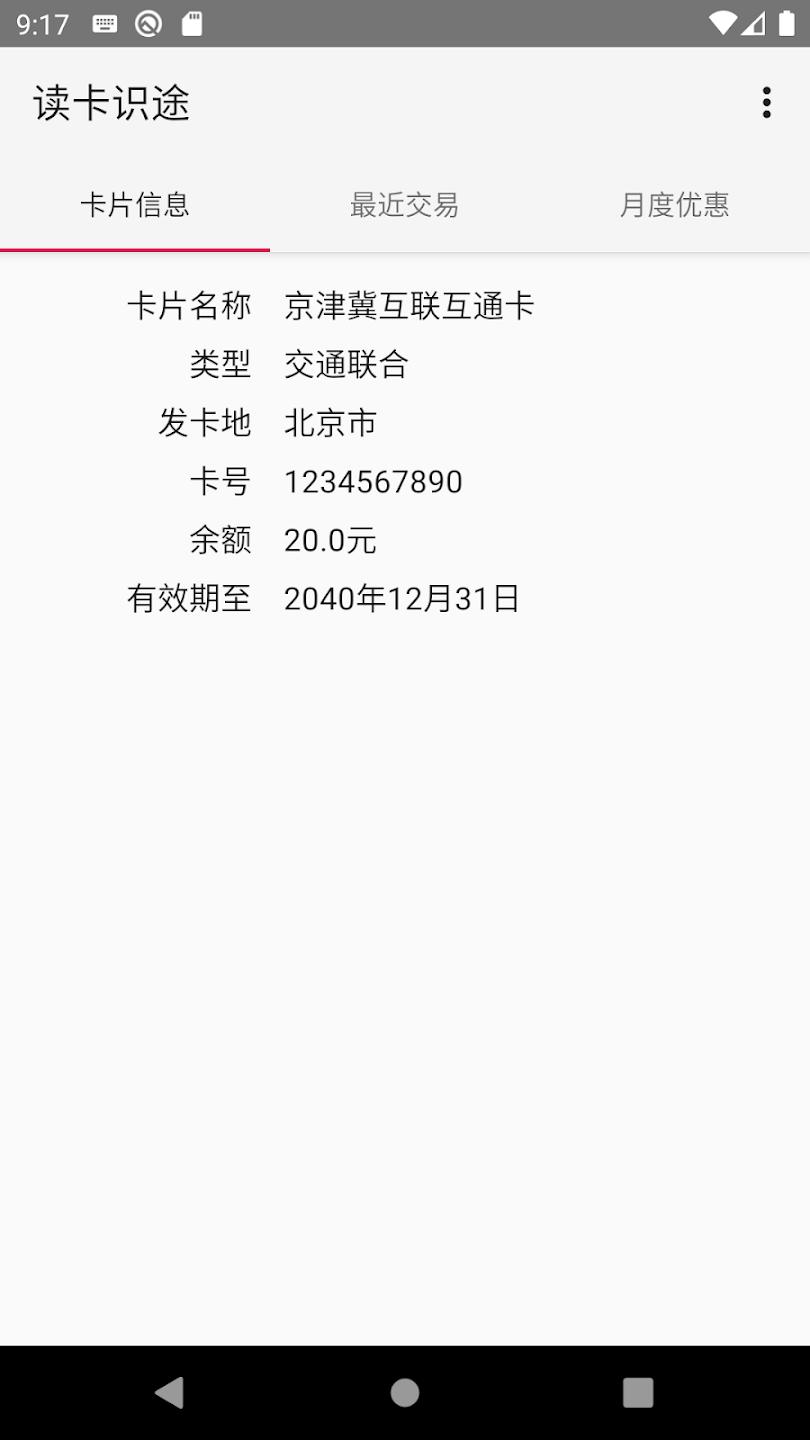Tap the system back button
This screenshot has height=1440, width=810.
click(x=170, y=1392)
